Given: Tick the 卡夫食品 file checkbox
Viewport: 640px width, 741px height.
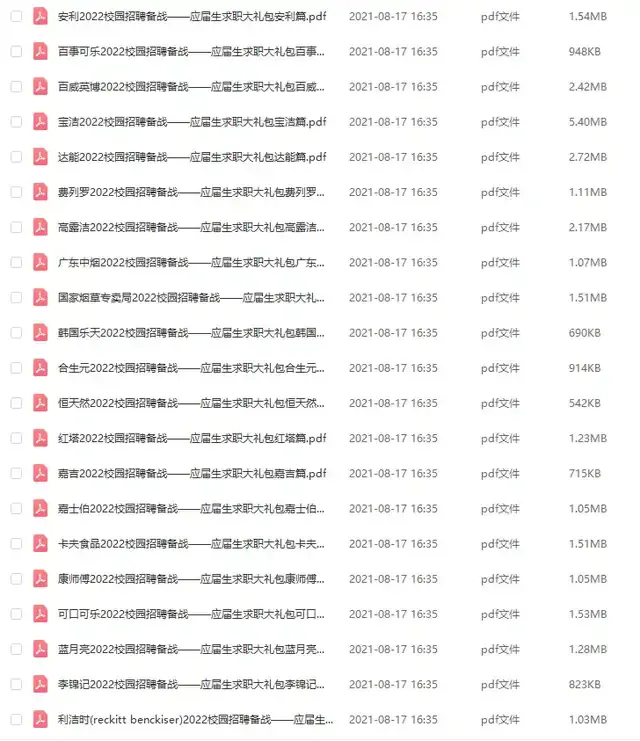Looking at the screenshot, I should (16, 543).
